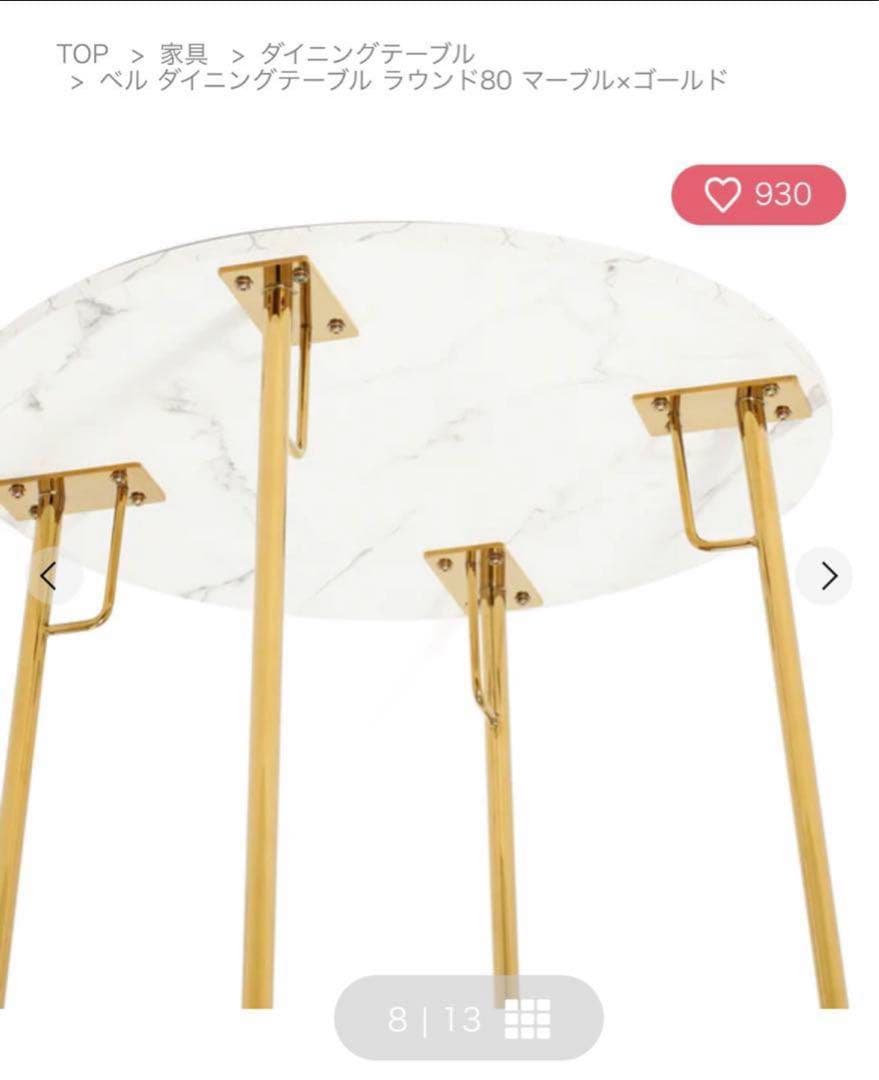This screenshot has width=879, height=1080.
Task: Open the 家具 breadcrumb category
Action: [x=184, y=53]
